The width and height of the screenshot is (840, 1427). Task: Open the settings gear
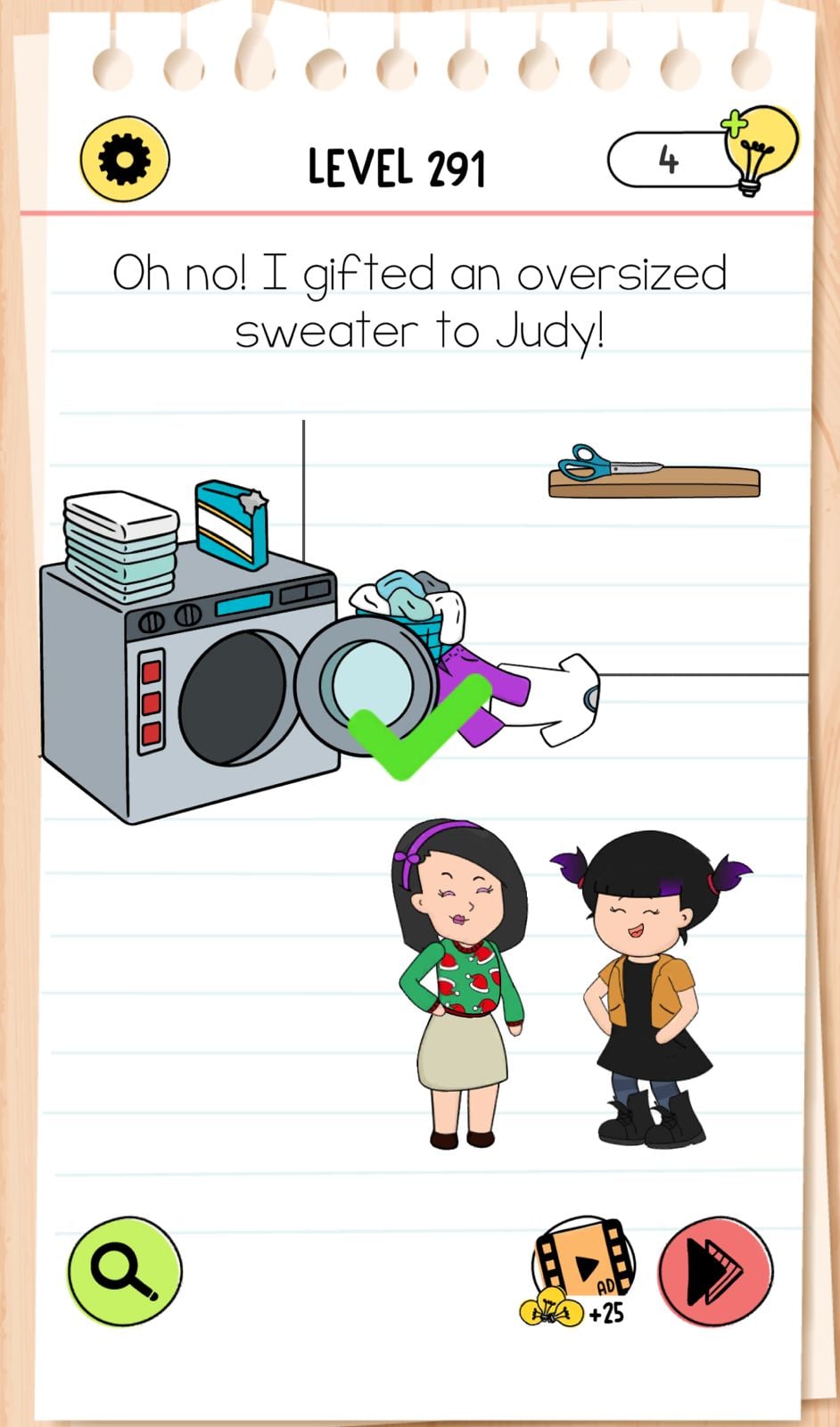coord(125,161)
